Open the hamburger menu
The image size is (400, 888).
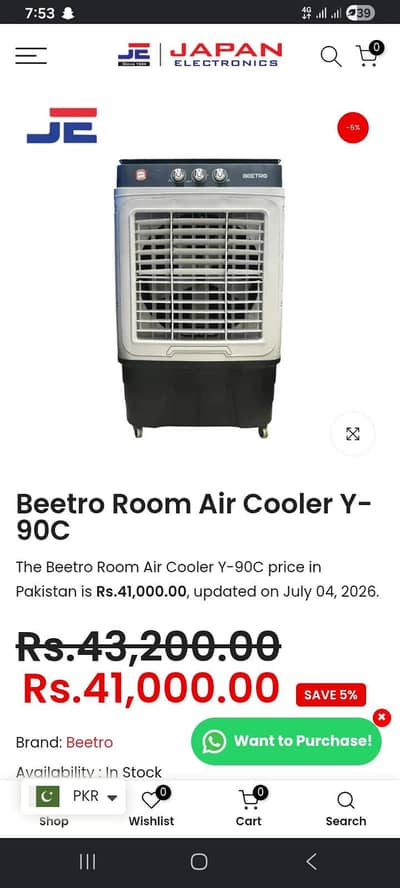point(31,56)
